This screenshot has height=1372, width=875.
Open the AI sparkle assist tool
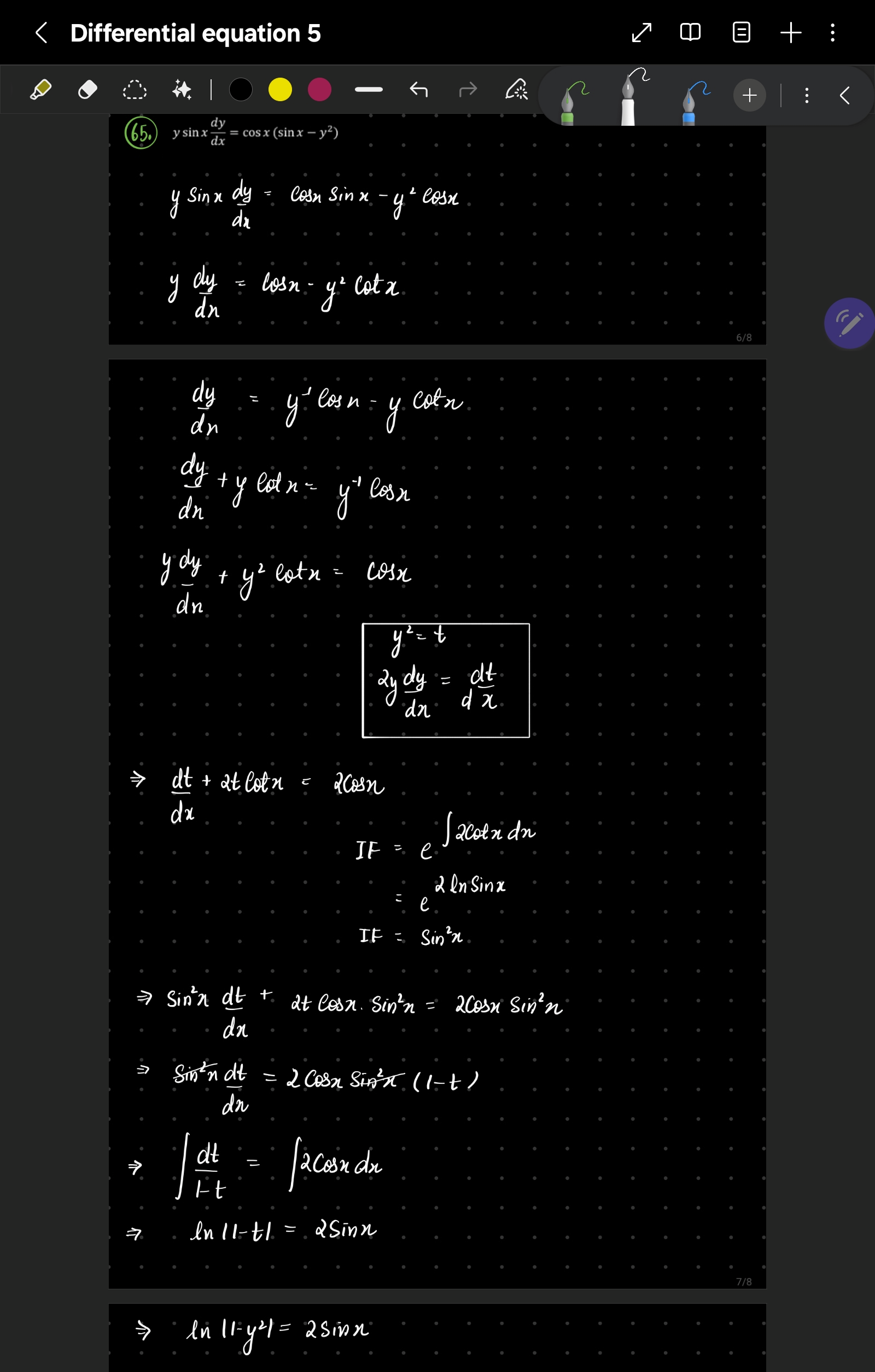(182, 90)
